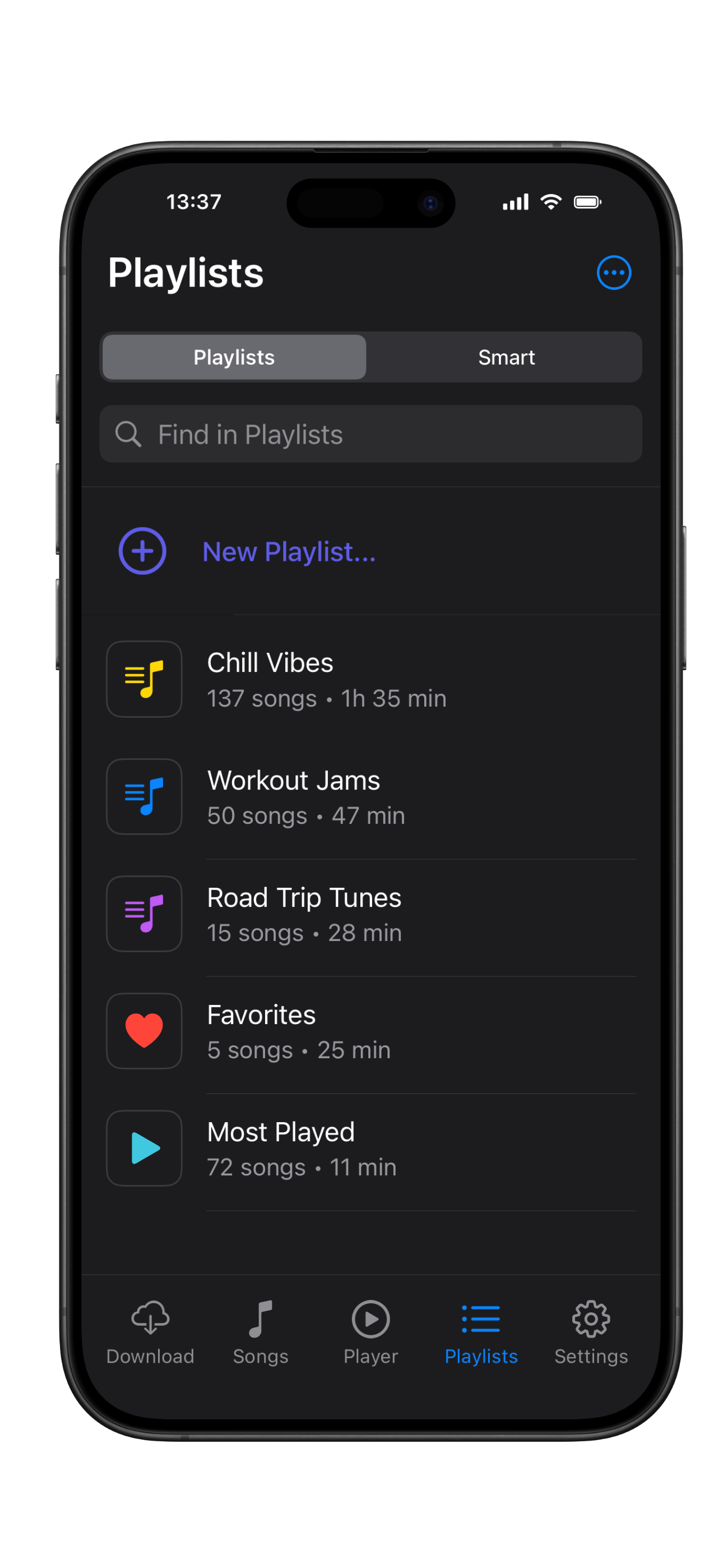Open the Workout Jams playlist
The image size is (723, 1568).
coord(370,797)
